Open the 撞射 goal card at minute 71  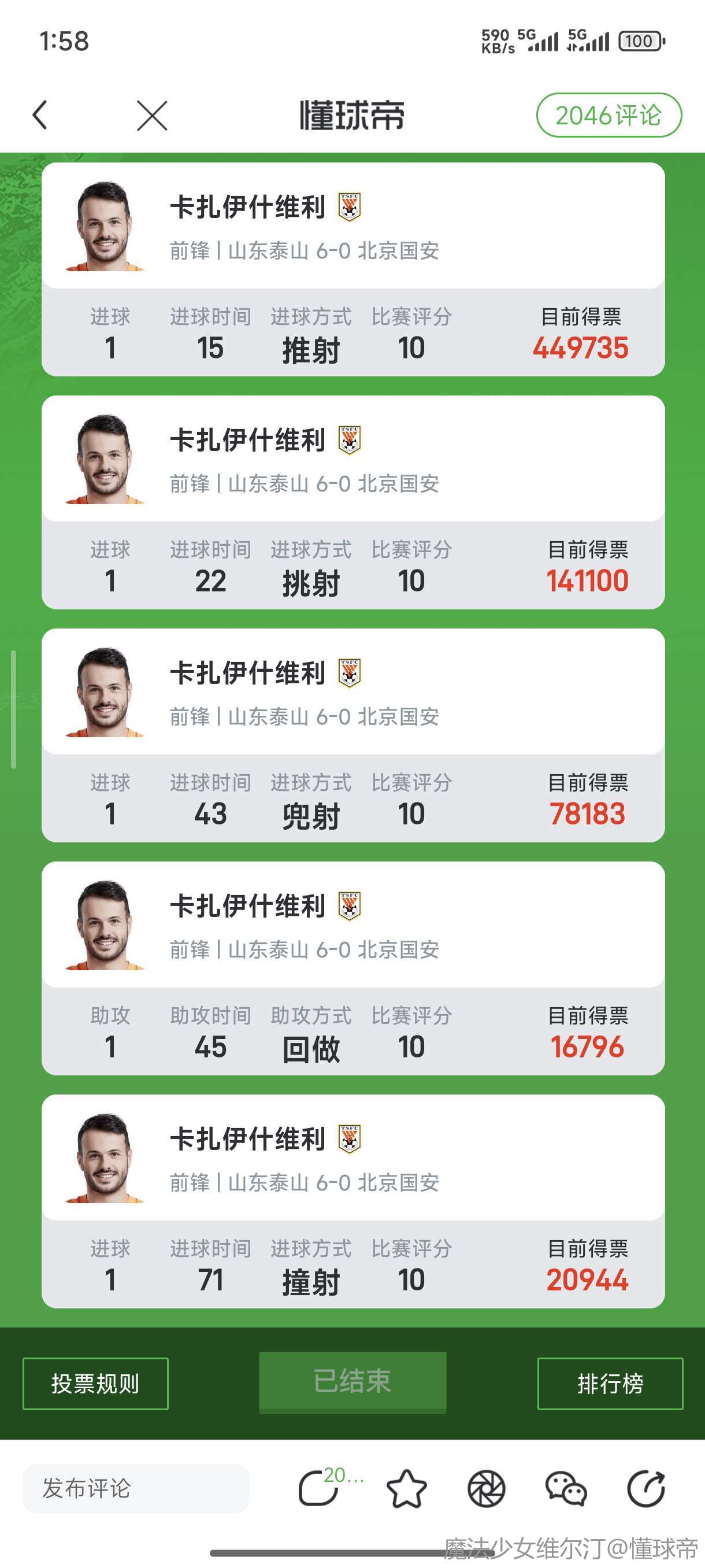point(353,1201)
